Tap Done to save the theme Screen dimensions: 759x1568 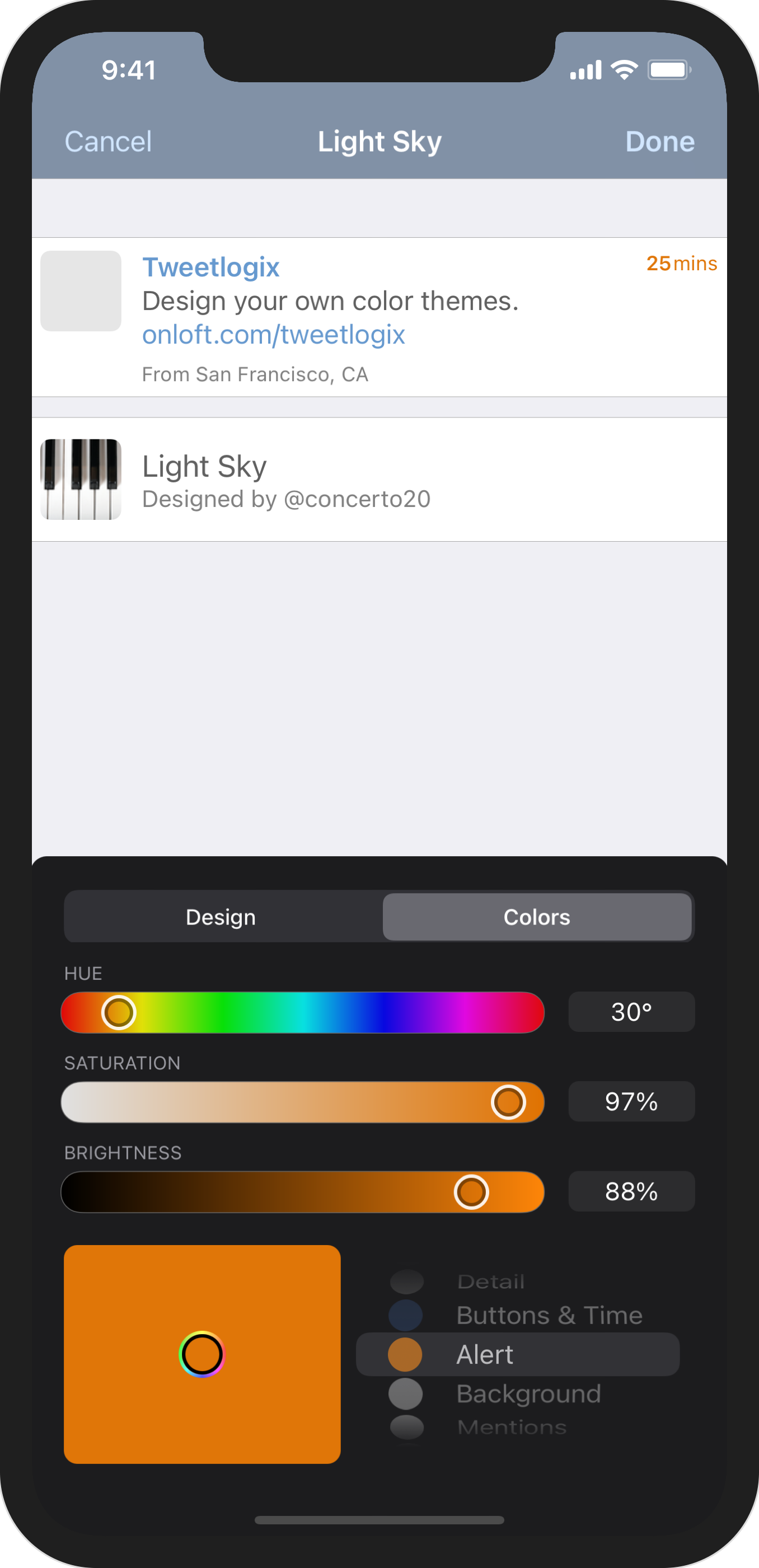[659, 142]
